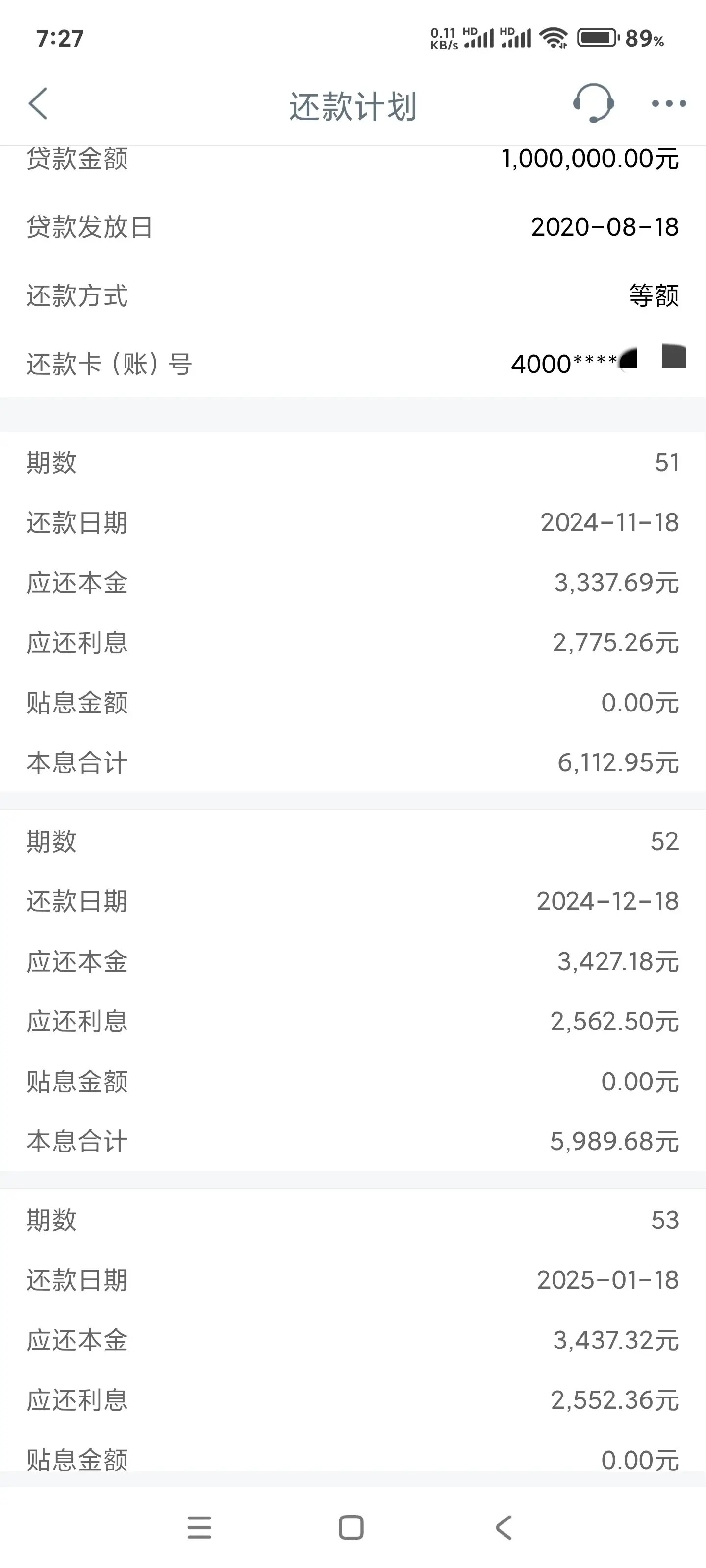Tap the system home button
Image resolution: width=706 pixels, height=1568 pixels.
(x=351, y=1527)
